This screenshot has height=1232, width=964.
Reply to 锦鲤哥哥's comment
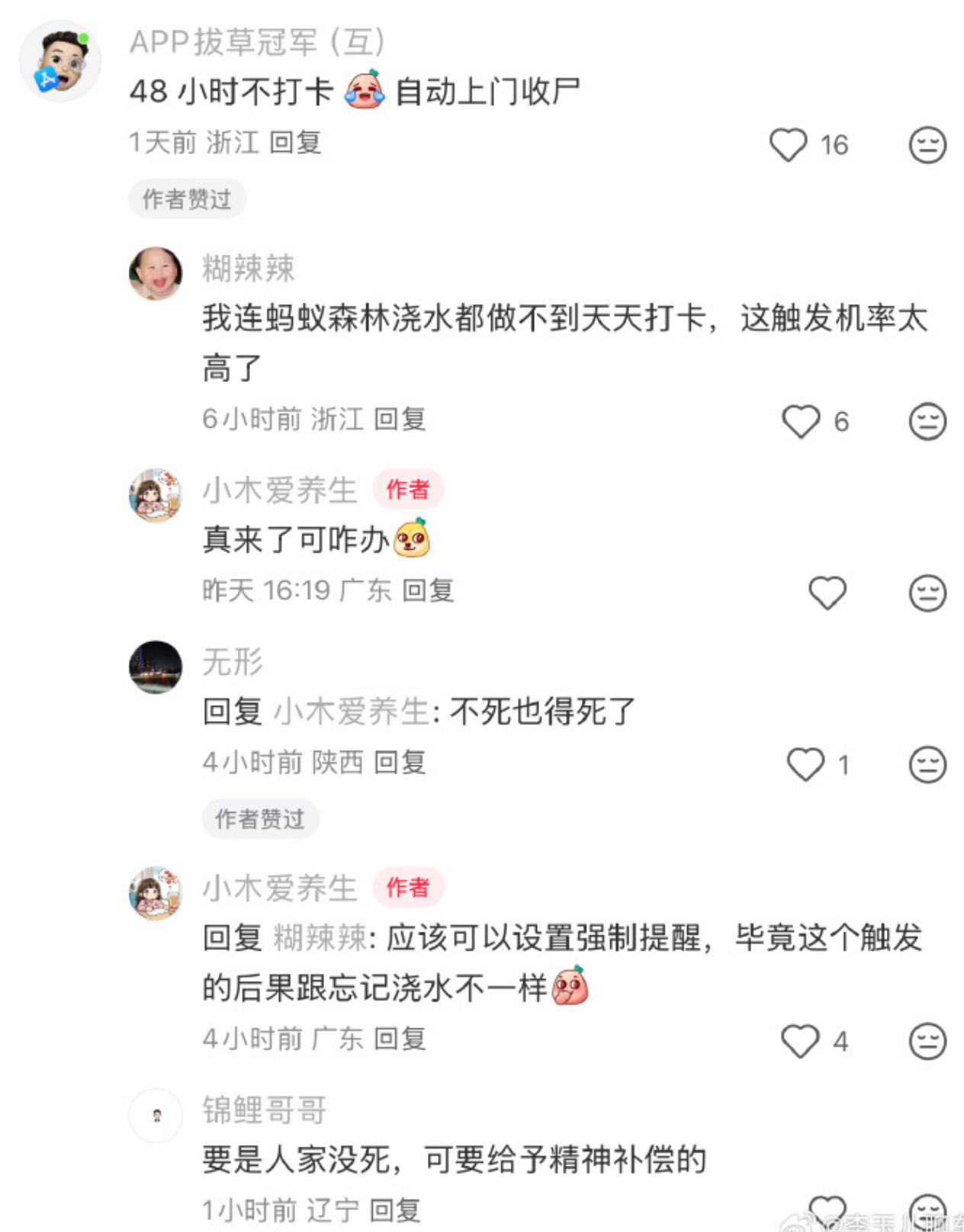[x=395, y=1211]
